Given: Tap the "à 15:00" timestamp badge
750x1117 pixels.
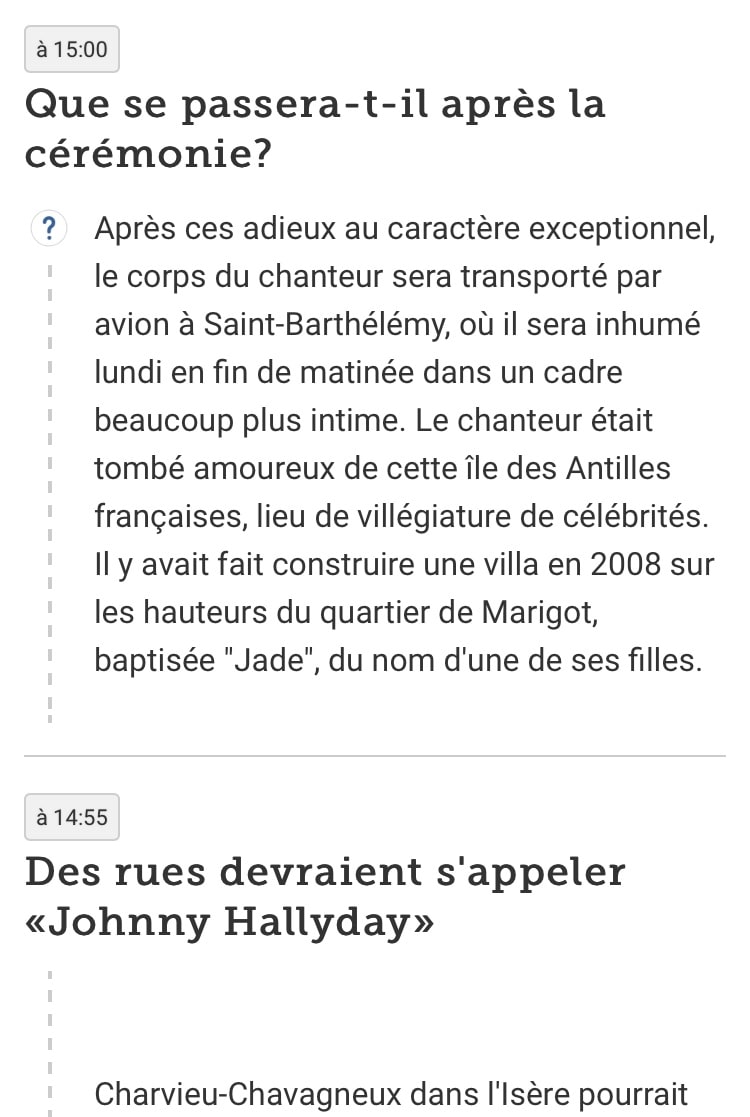Looking at the screenshot, I should (71, 49).
